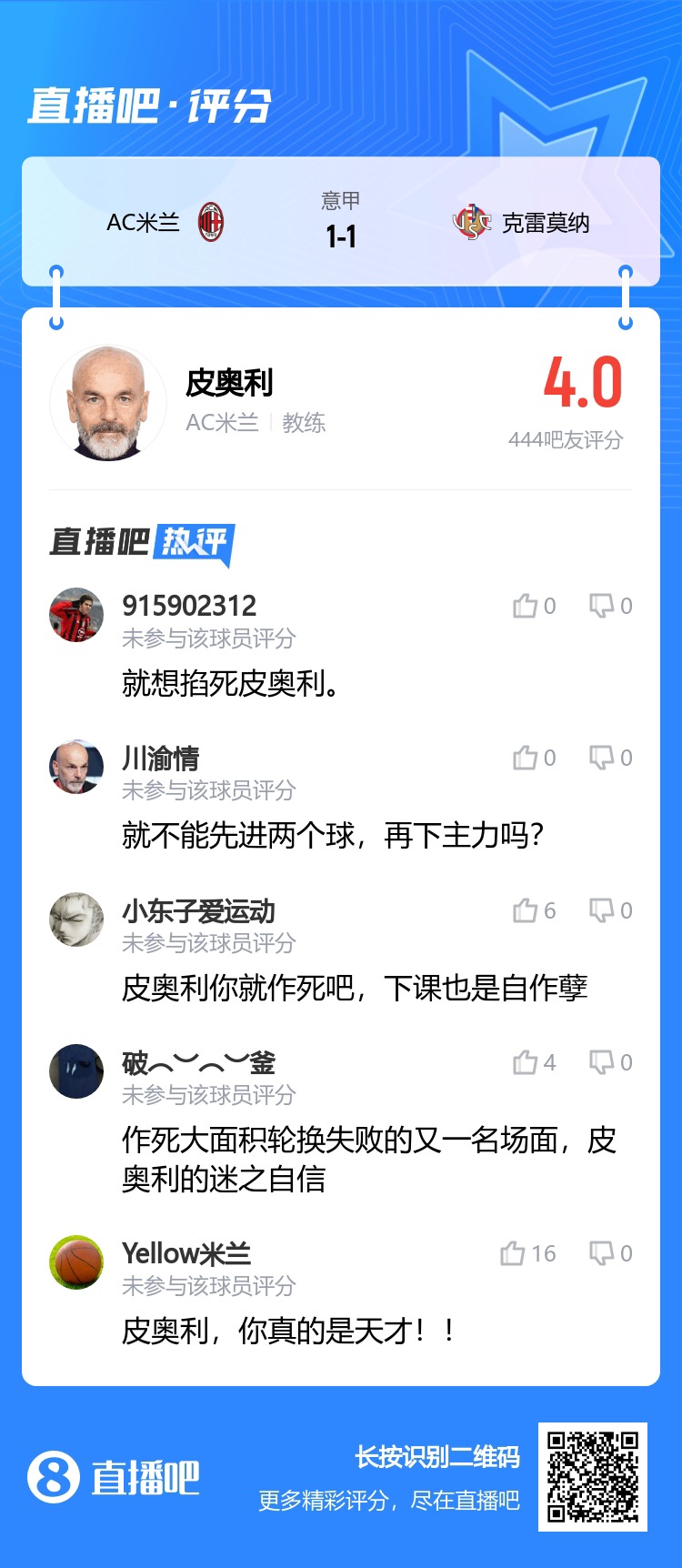
Task: Click the thumbs-down icon on 川渝情's comment
Action: point(603,756)
